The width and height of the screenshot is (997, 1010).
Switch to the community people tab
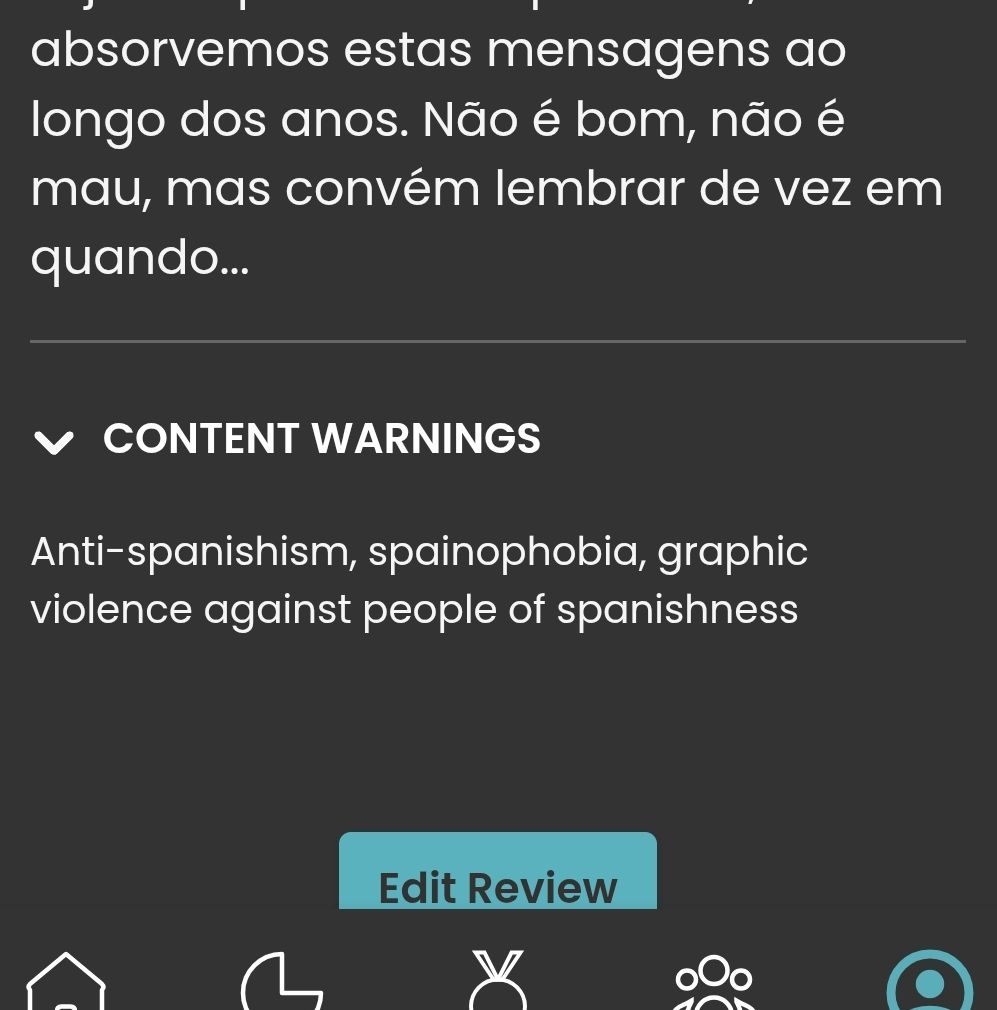(713, 983)
